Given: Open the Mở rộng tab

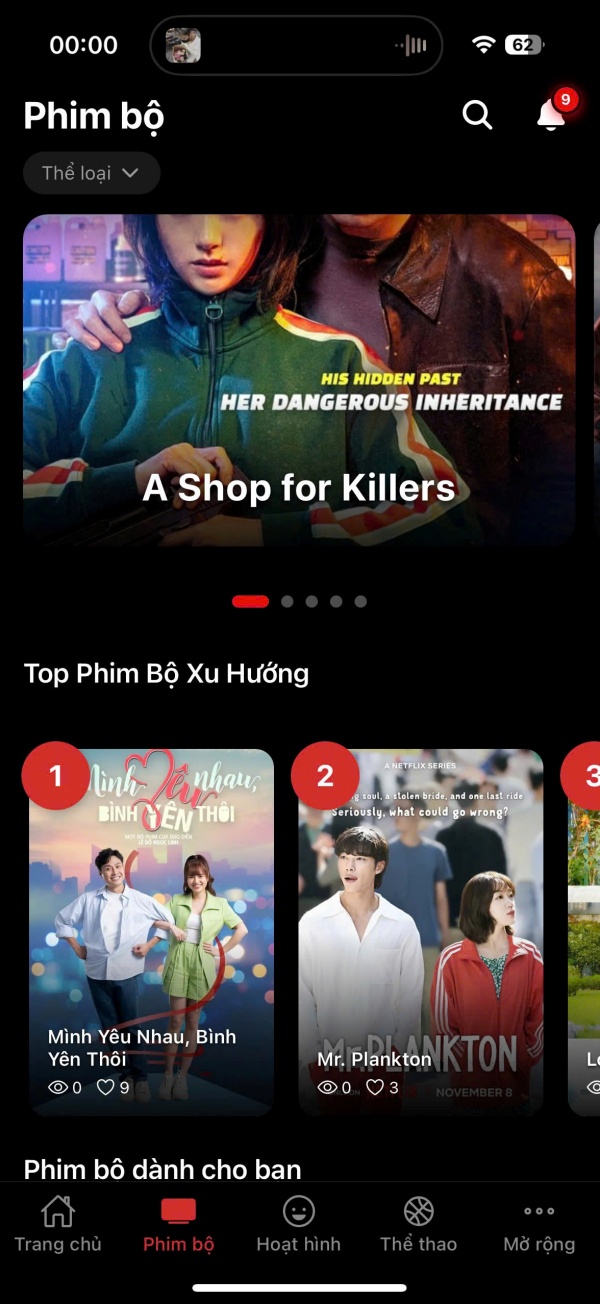Looking at the screenshot, I should (x=539, y=1224).
